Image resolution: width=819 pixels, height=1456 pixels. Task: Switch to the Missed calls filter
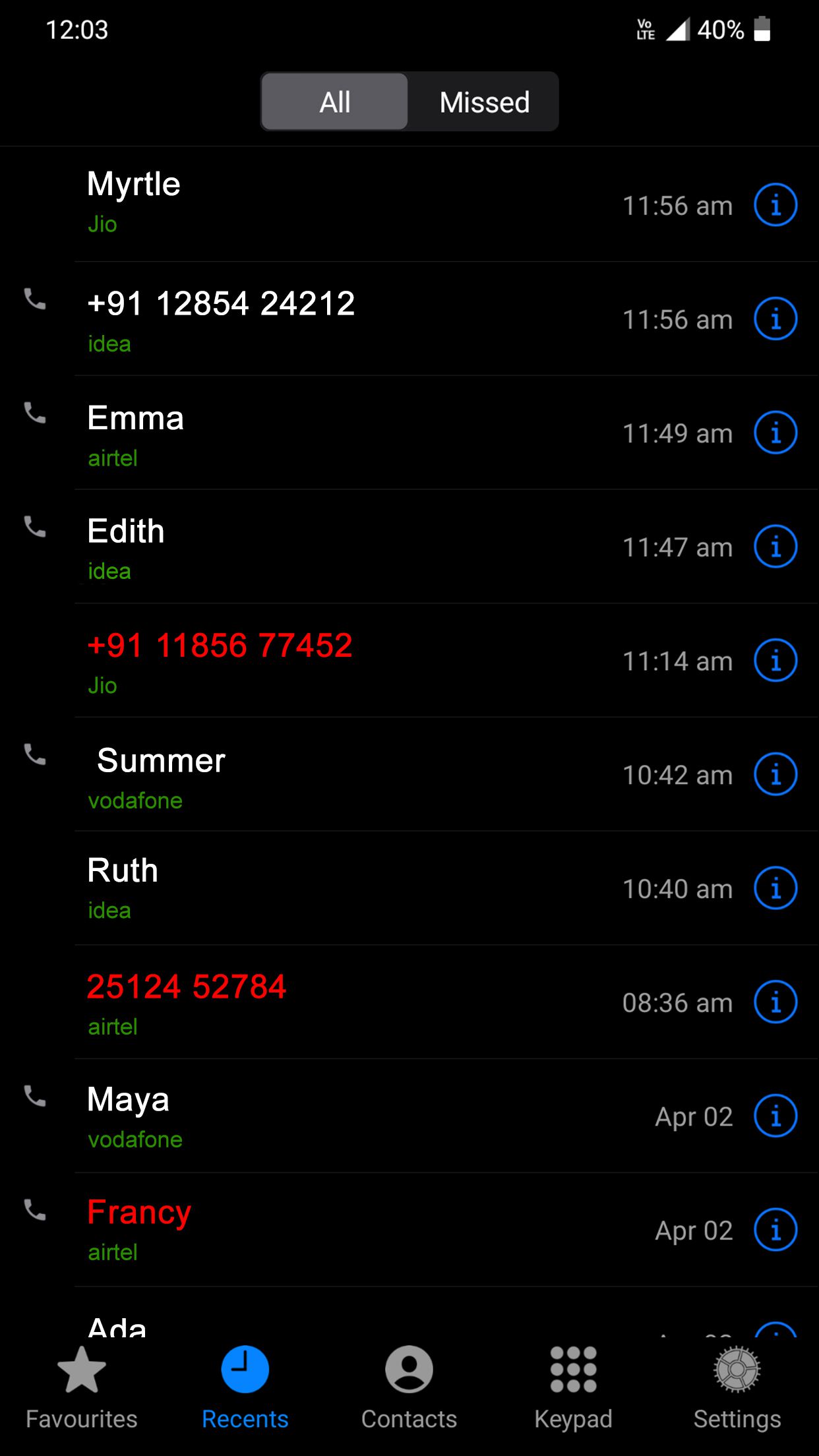click(484, 102)
